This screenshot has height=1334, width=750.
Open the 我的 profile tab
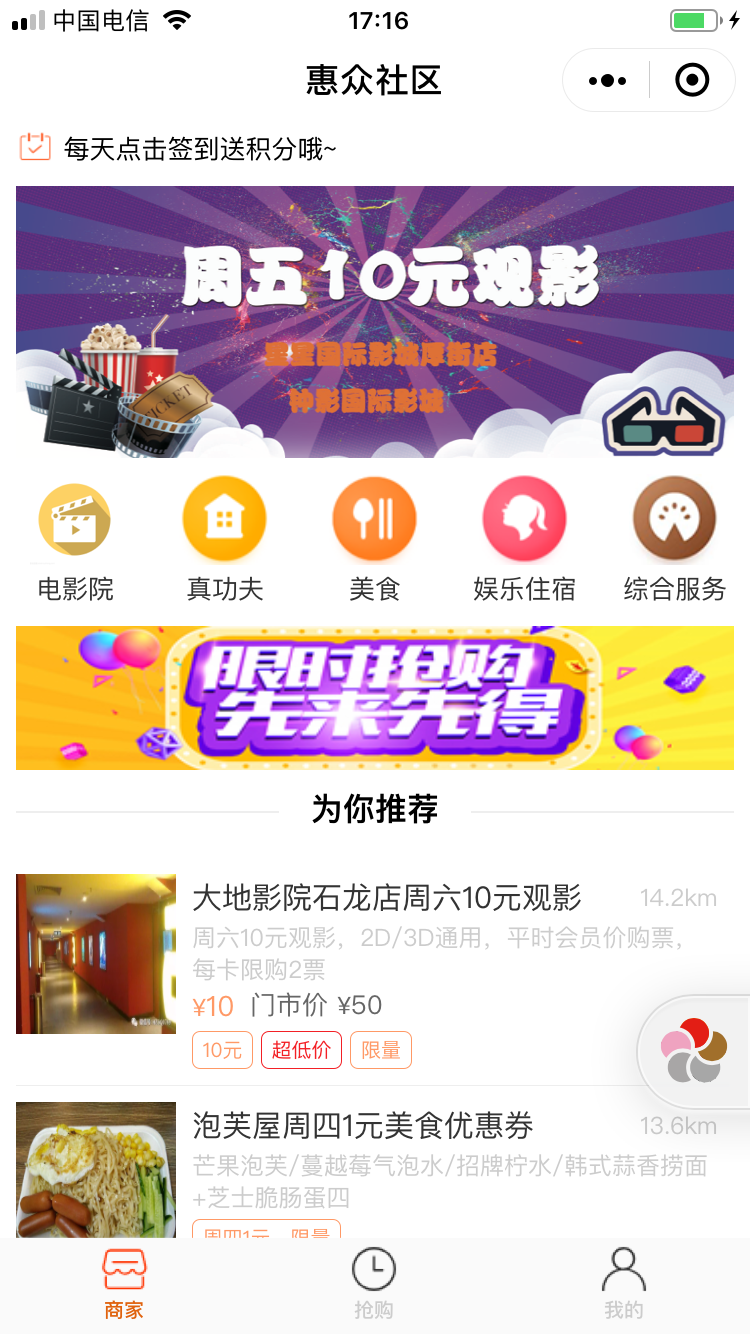coord(624,1283)
